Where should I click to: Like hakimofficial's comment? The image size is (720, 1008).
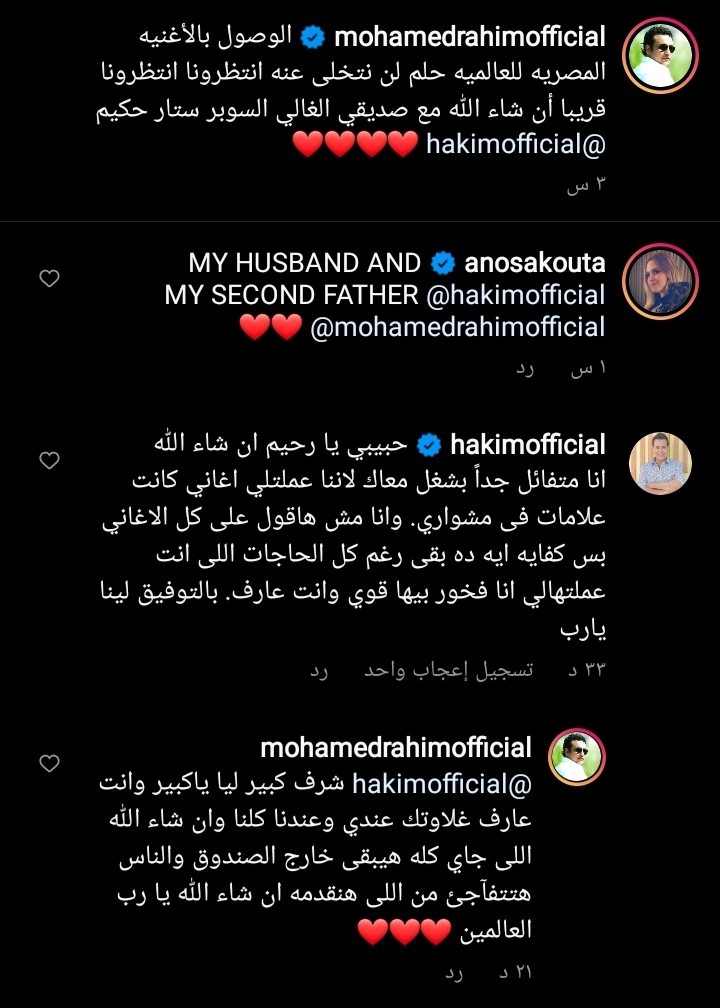(x=49, y=460)
